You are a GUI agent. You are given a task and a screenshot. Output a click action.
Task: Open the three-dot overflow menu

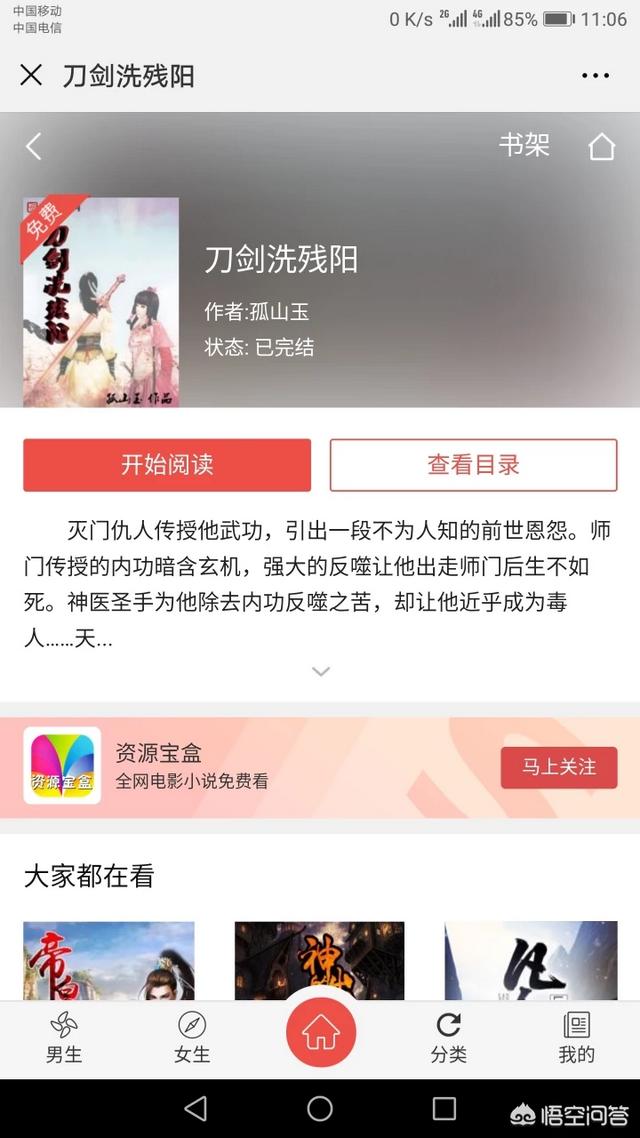click(x=595, y=76)
